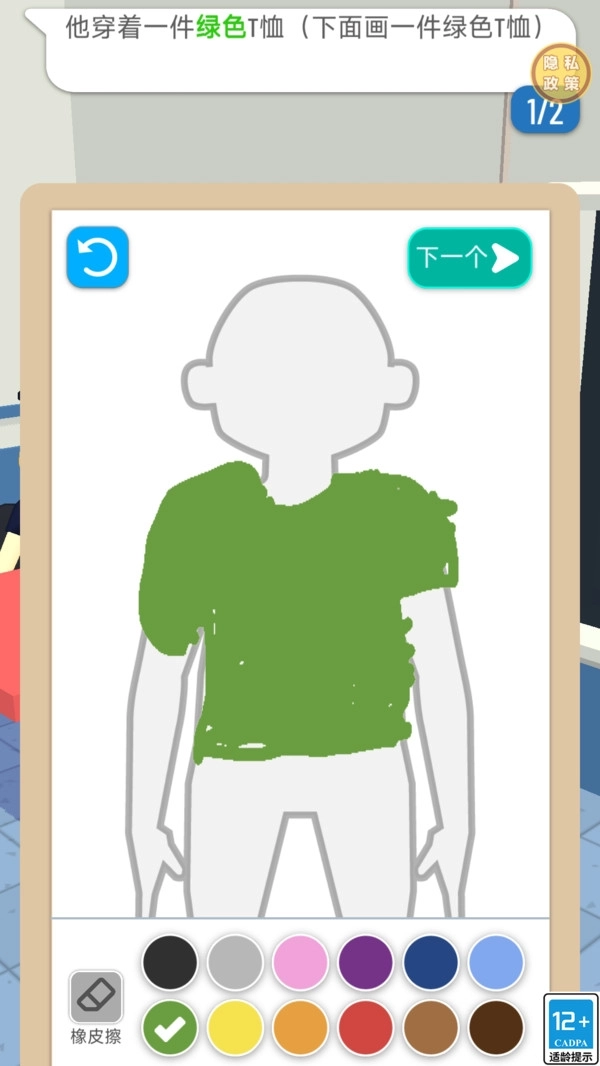Image resolution: width=600 pixels, height=1066 pixels.
Task: Choose the dark blue color swatch
Action: coord(431,962)
